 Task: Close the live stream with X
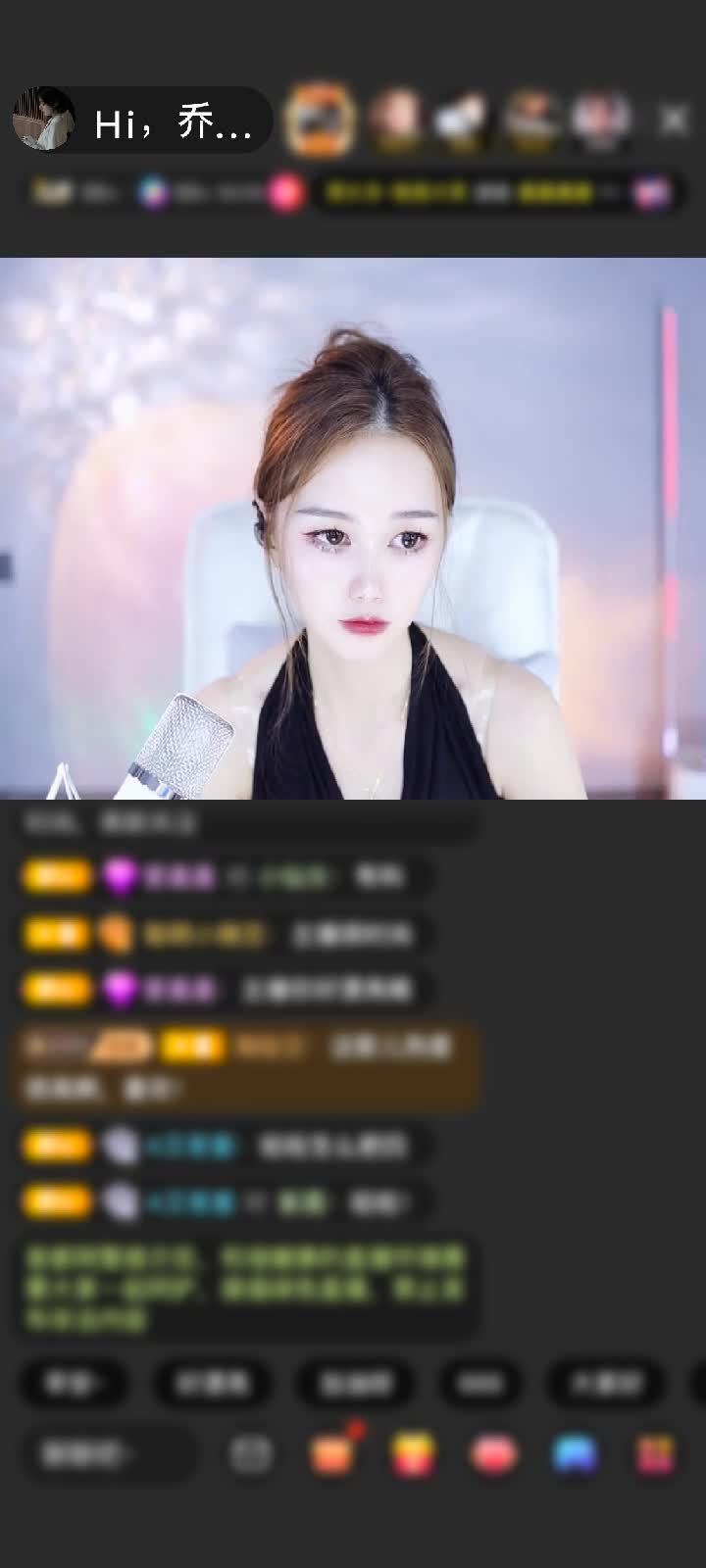[674, 121]
